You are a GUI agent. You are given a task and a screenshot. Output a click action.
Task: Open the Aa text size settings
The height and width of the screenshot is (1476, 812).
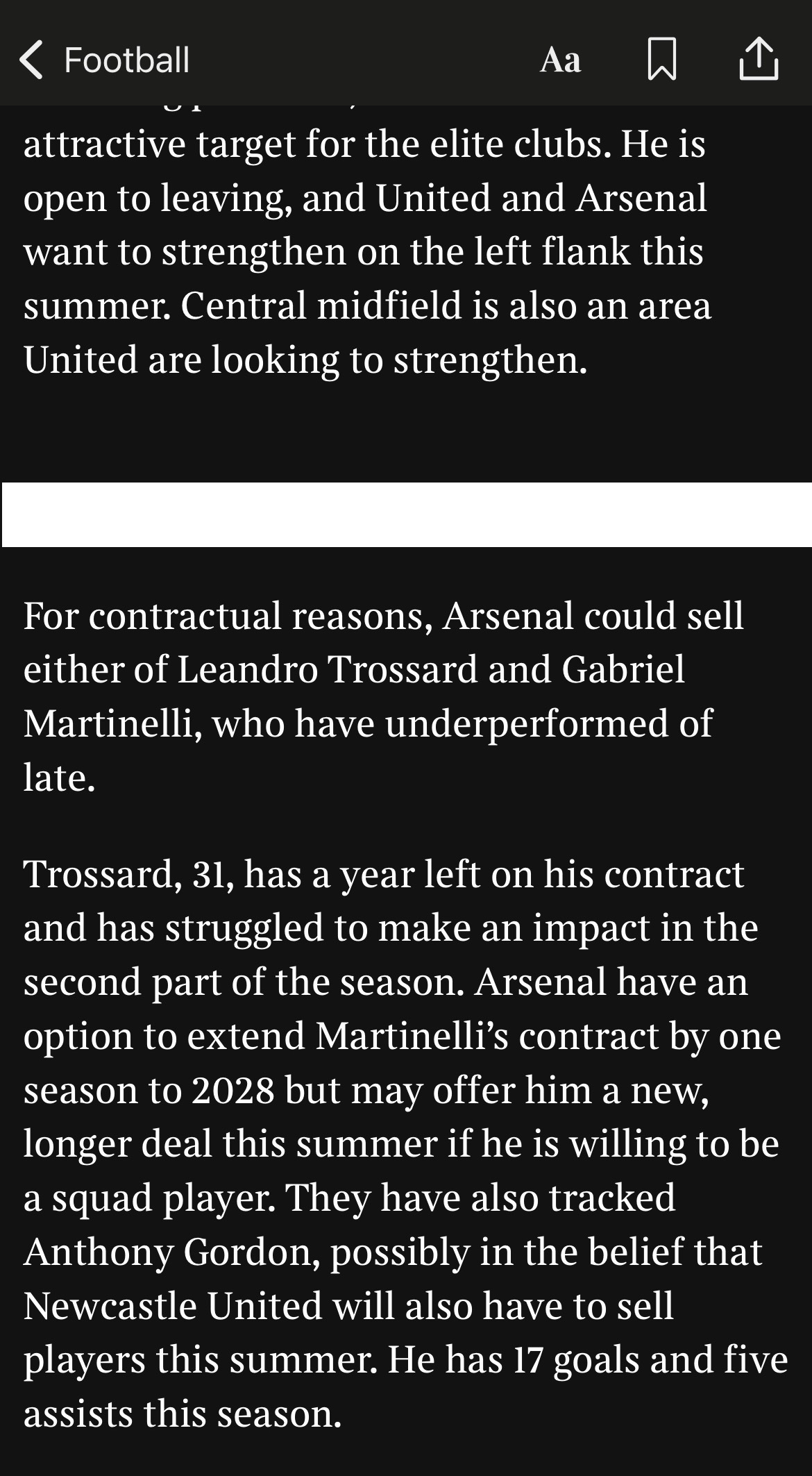pyautogui.click(x=560, y=60)
